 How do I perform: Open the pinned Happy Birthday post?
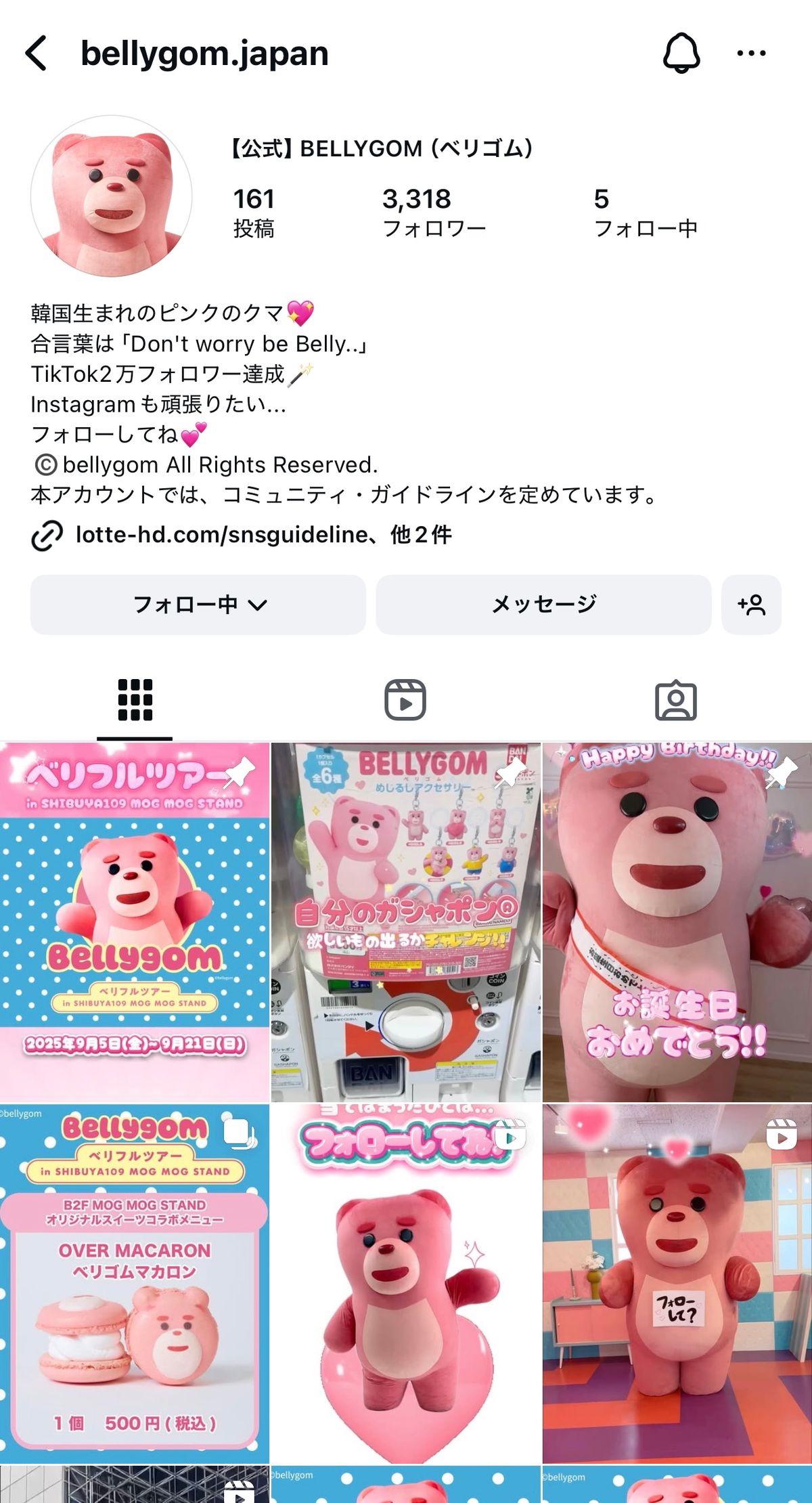click(677, 922)
